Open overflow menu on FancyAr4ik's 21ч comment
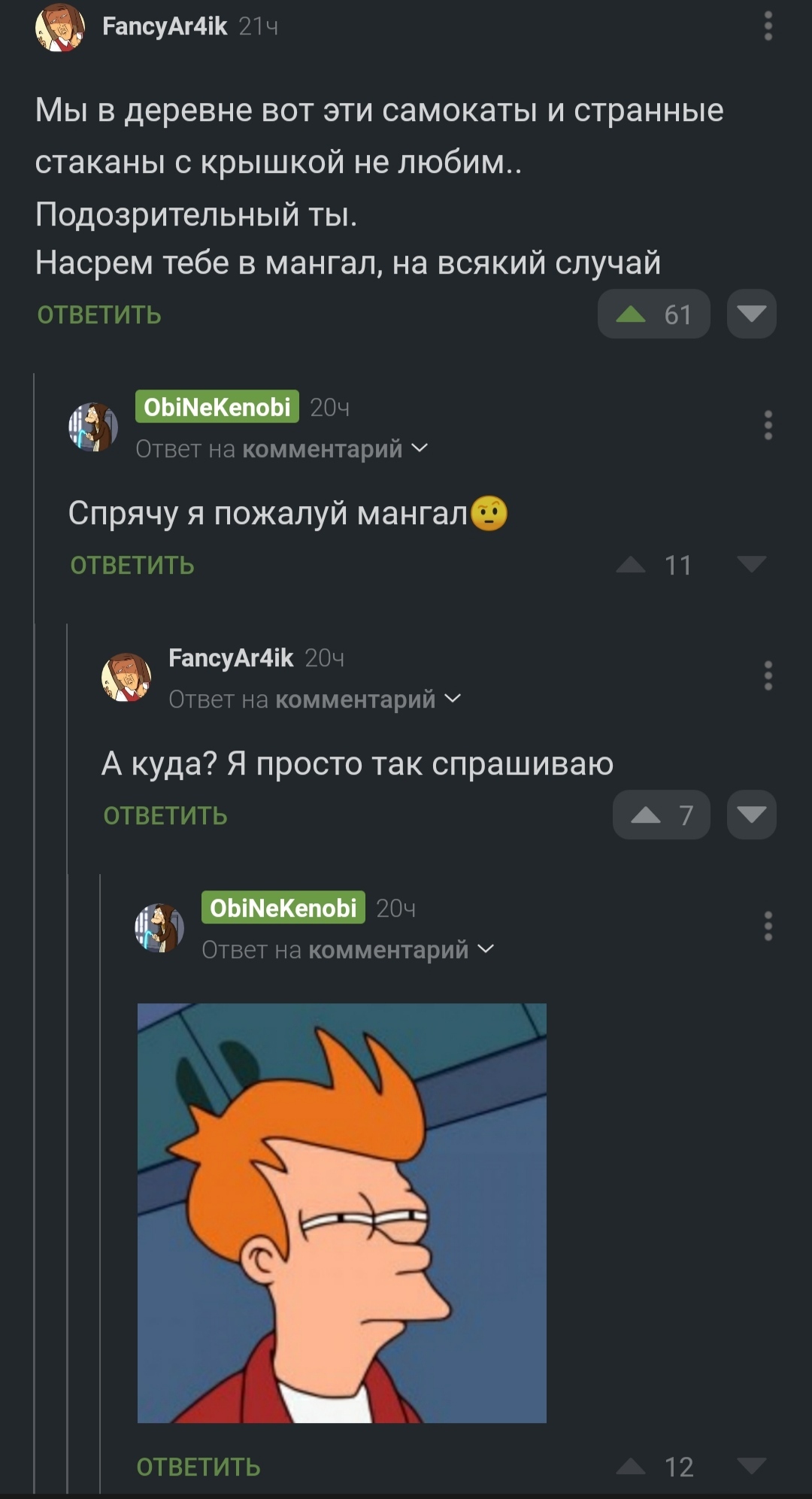Screen dimensions: 812x1499 (x=768, y=26)
